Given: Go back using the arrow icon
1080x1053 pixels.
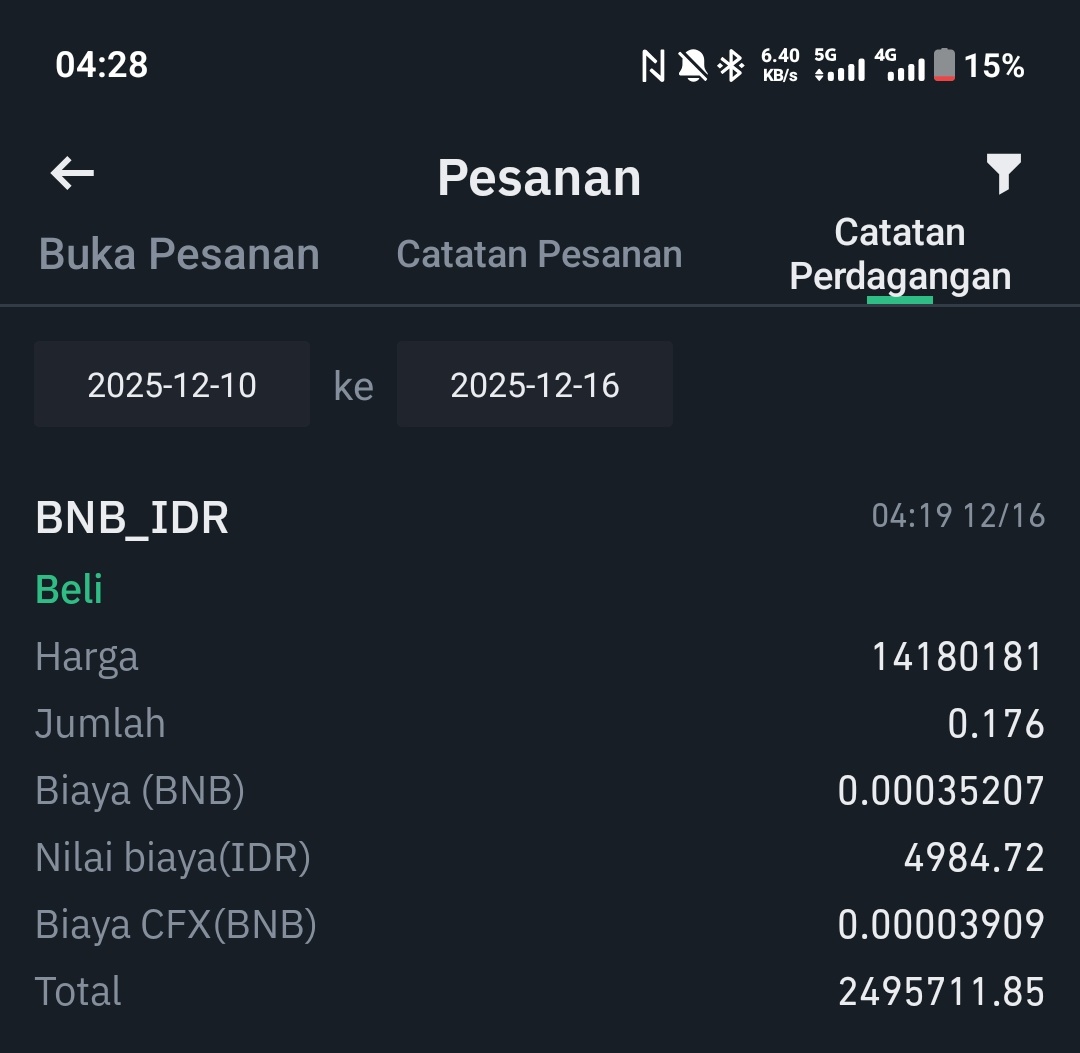Looking at the screenshot, I should click(x=72, y=173).
